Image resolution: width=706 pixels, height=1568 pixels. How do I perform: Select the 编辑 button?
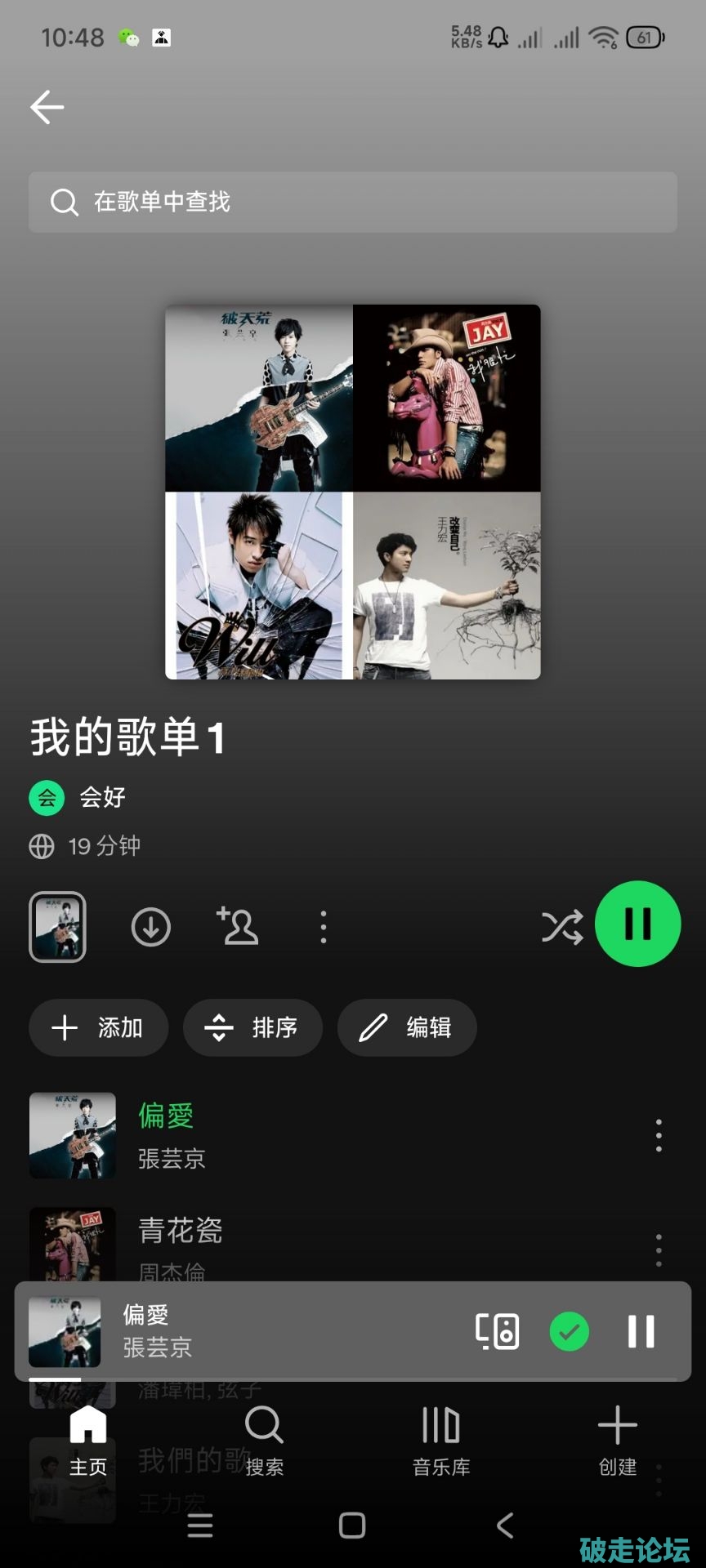pos(407,1027)
